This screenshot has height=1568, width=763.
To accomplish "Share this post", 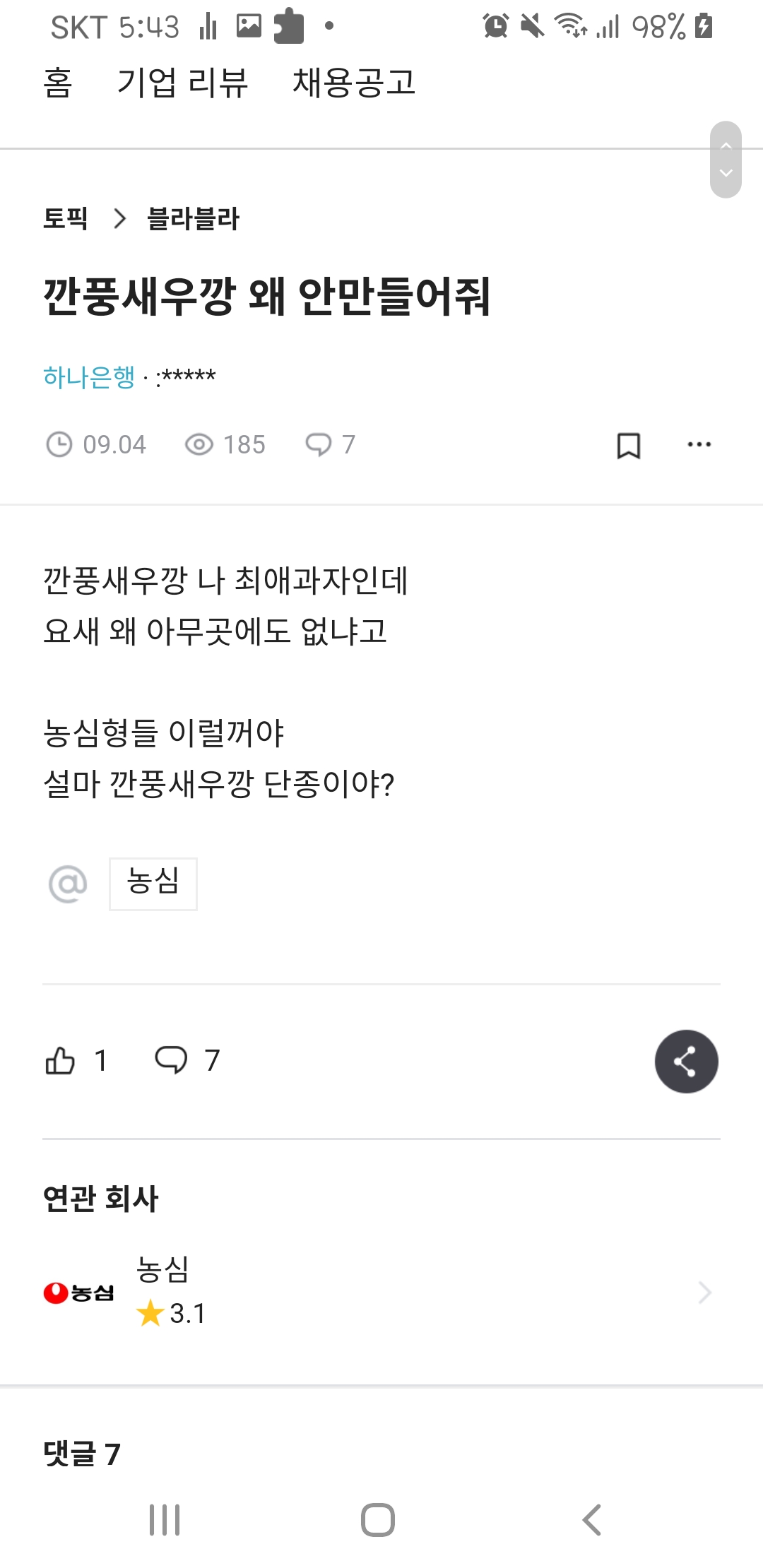I will click(686, 1062).
